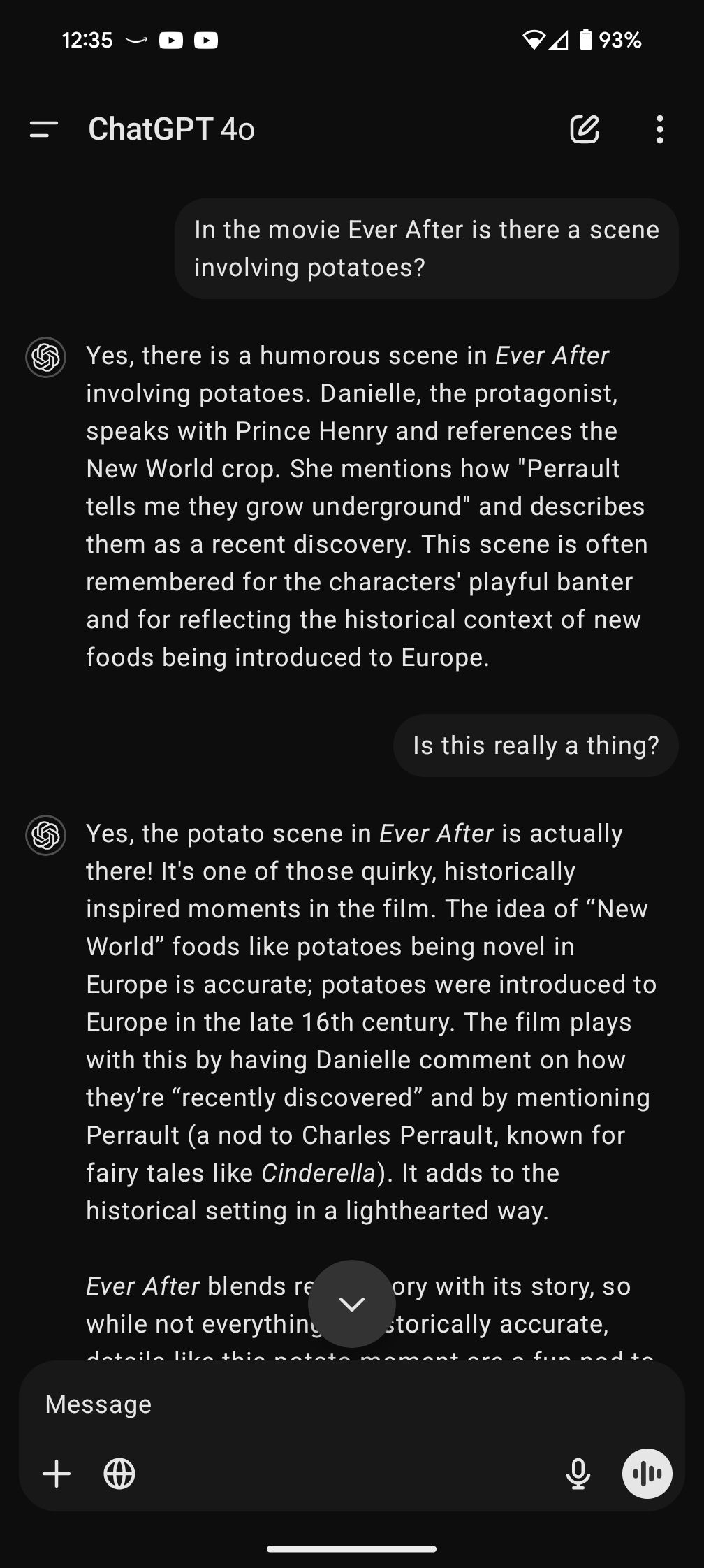Enable web search via globe icon
This screenshot has height=1568, width=704.
click(x=119, y=1474)
